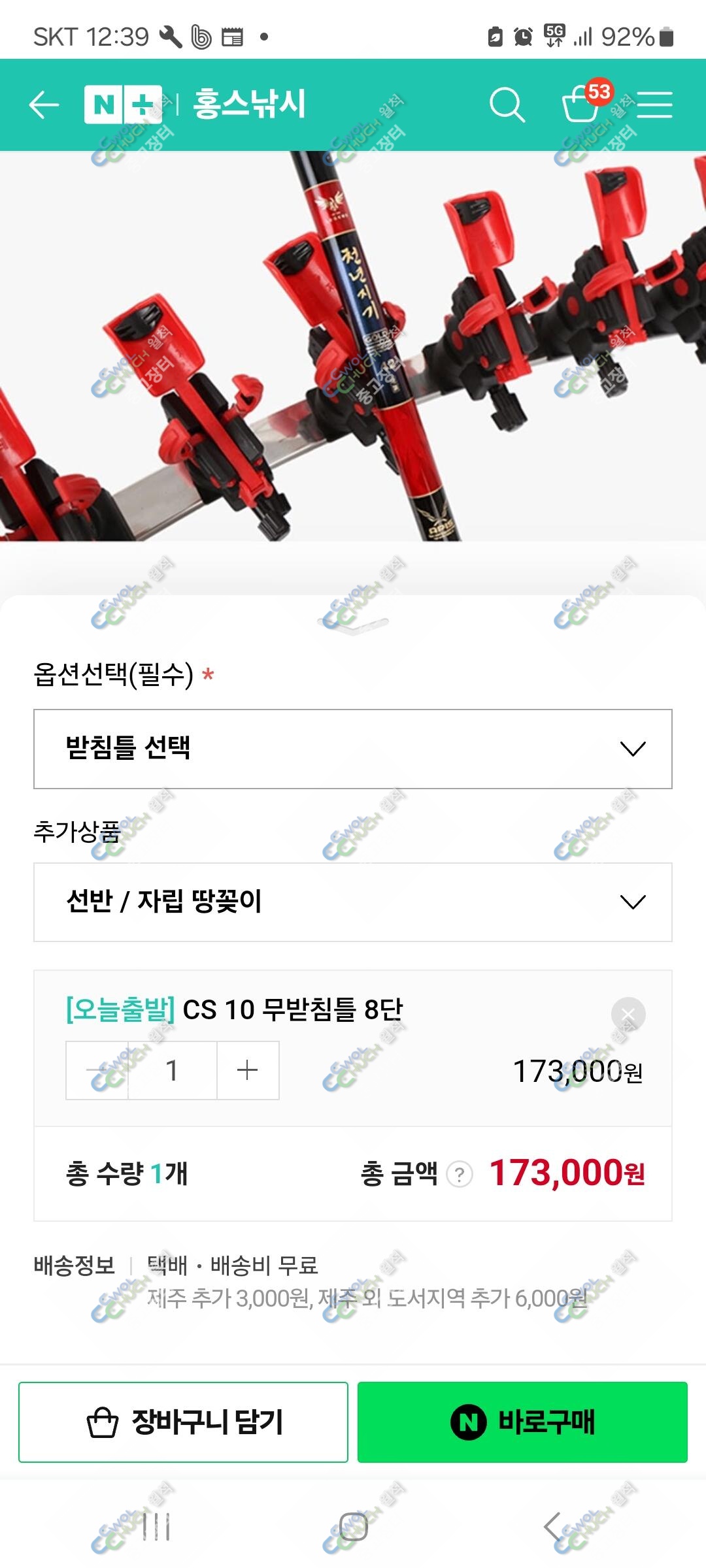Expand the 선반 / 자립 땅꽂이 dropdown
The image size is (706, 1568).
click(x=353, y=902)
